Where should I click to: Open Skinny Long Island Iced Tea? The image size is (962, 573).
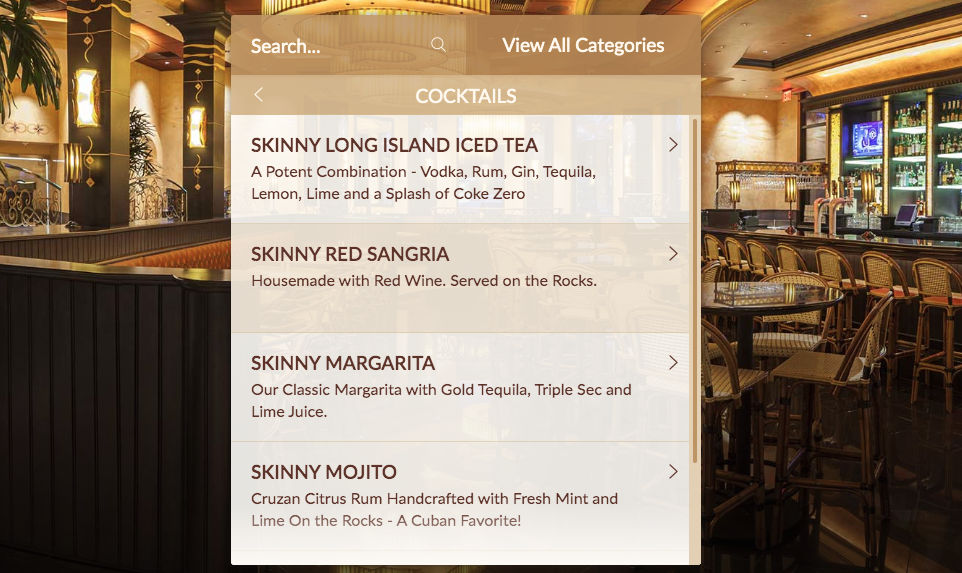(460, 168)
